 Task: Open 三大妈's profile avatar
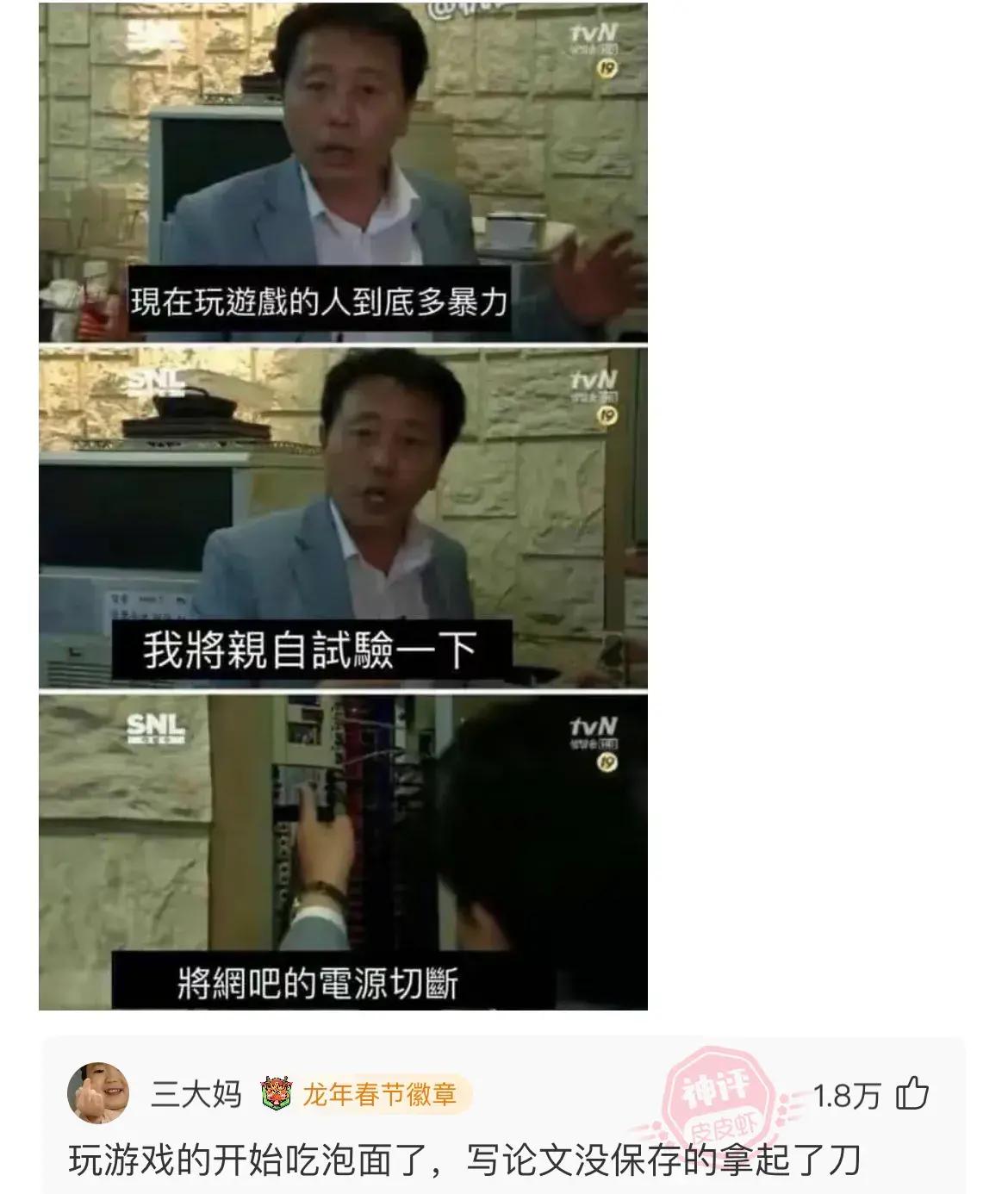coord(98,1093)
